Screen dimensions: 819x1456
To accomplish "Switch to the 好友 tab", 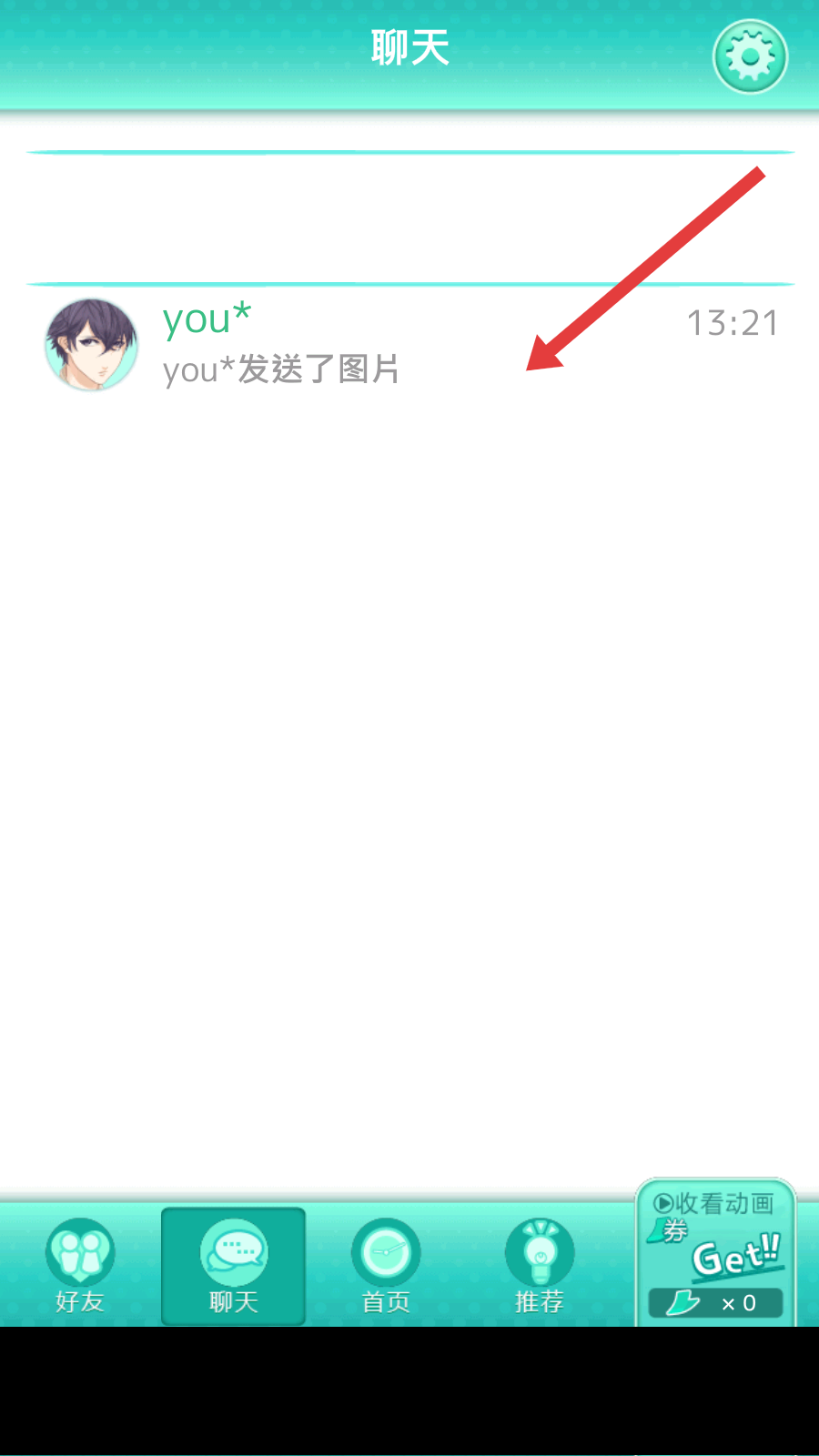I will (x=80, y=1266).
